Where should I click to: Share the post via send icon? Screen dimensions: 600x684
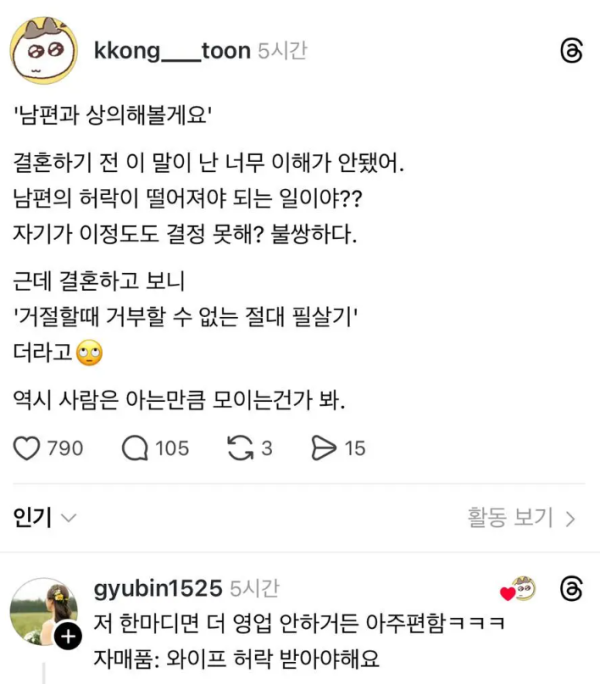coord(324,449)
